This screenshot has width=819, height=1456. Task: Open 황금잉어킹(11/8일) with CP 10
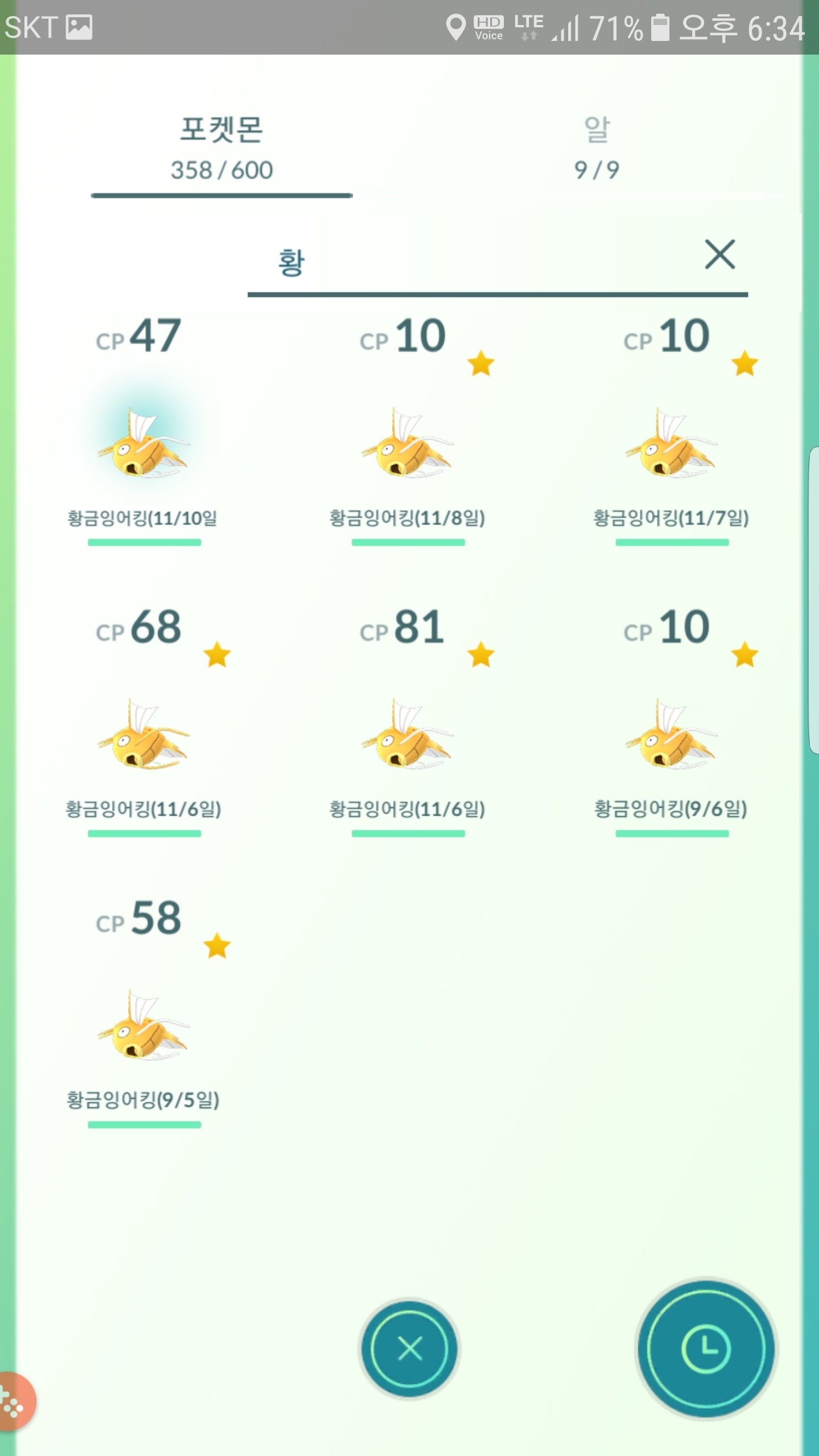(407, 444)
